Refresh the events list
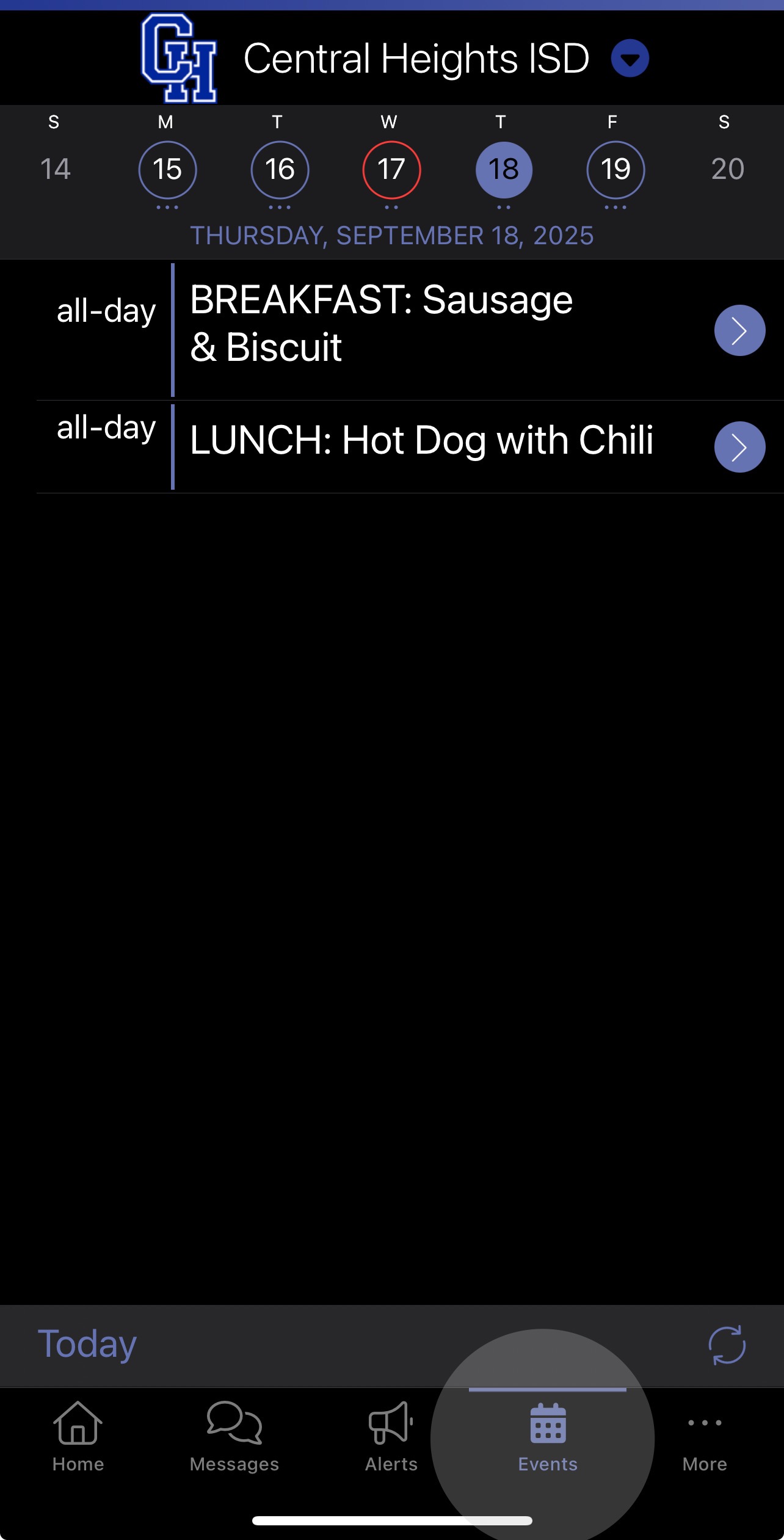The width and height of the screenshot is (784, 1540). [x=727, y=1344]
